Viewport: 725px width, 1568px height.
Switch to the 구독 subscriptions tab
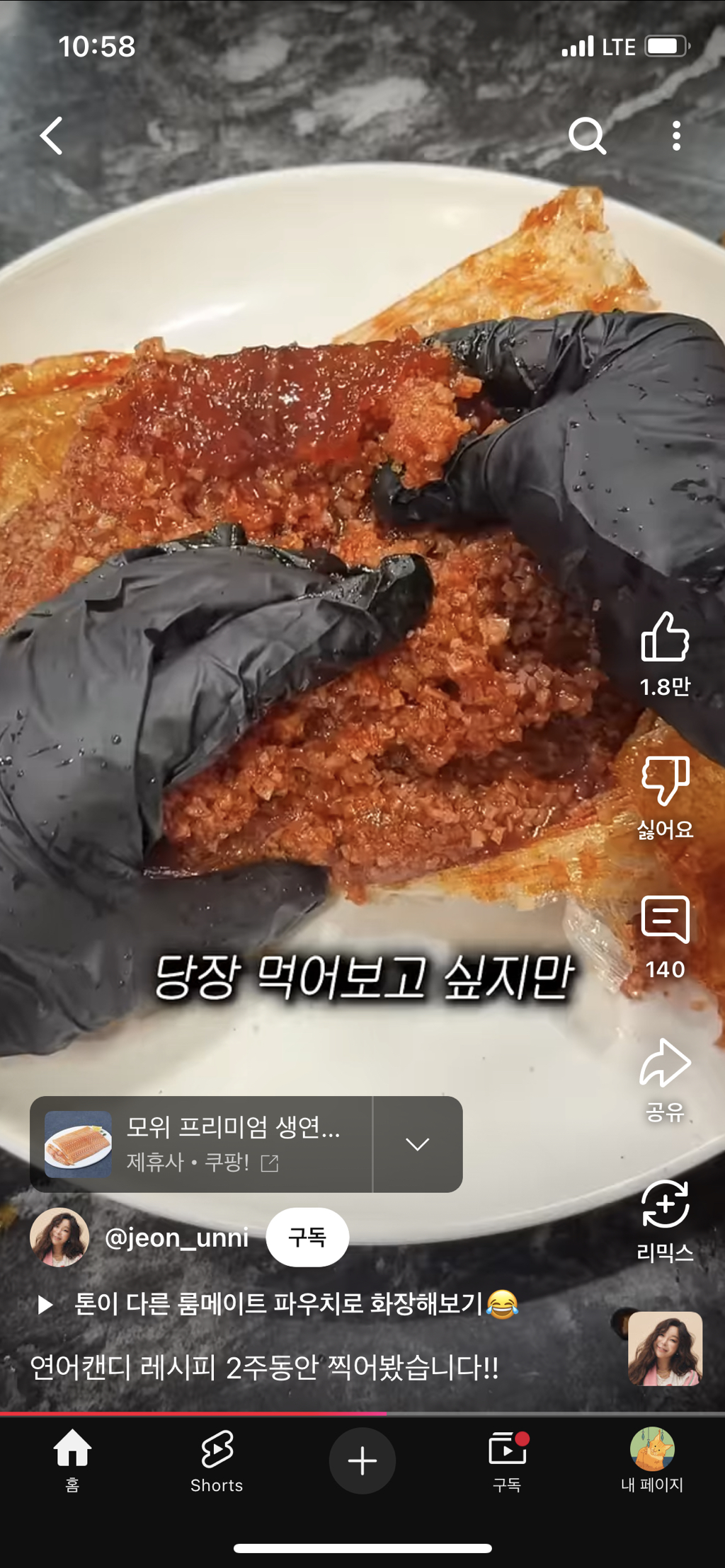click(x=507, y=1460)
